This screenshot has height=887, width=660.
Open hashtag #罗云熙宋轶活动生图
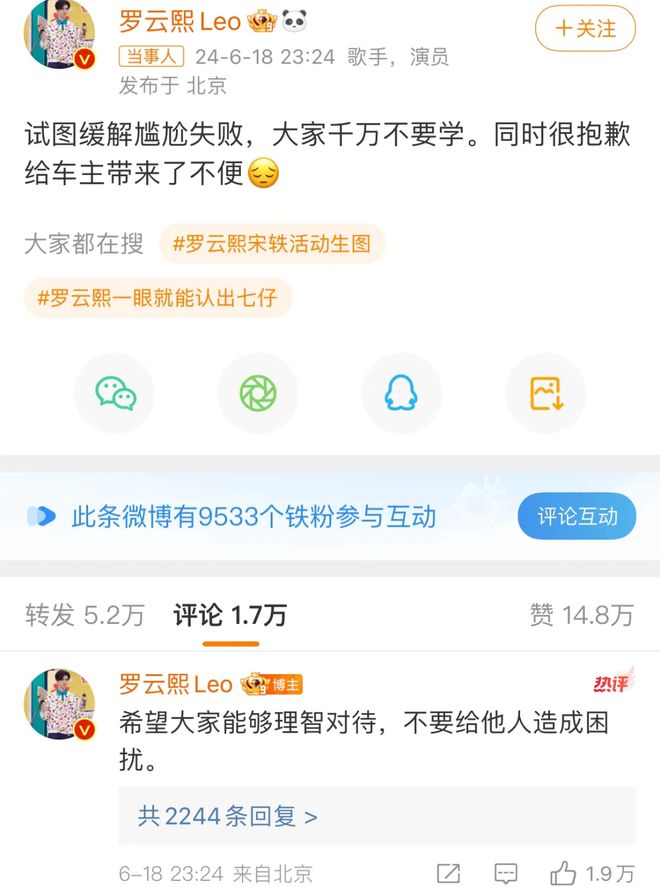[271, 243]
